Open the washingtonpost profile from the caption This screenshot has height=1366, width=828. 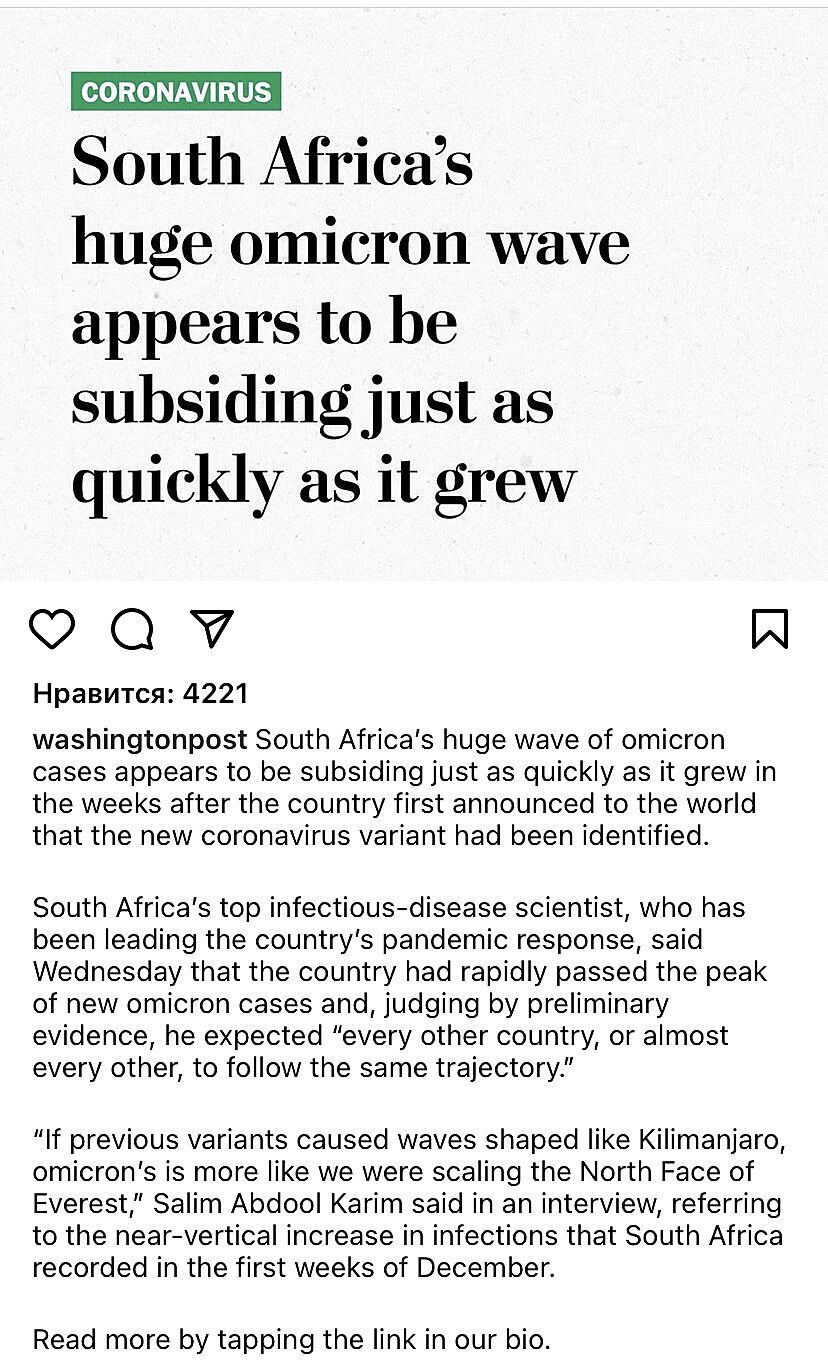[x=140, y=741]
